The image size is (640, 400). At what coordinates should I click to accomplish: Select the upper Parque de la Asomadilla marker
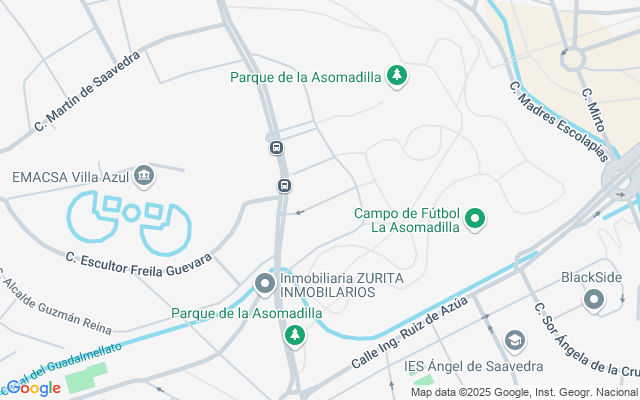398,76
